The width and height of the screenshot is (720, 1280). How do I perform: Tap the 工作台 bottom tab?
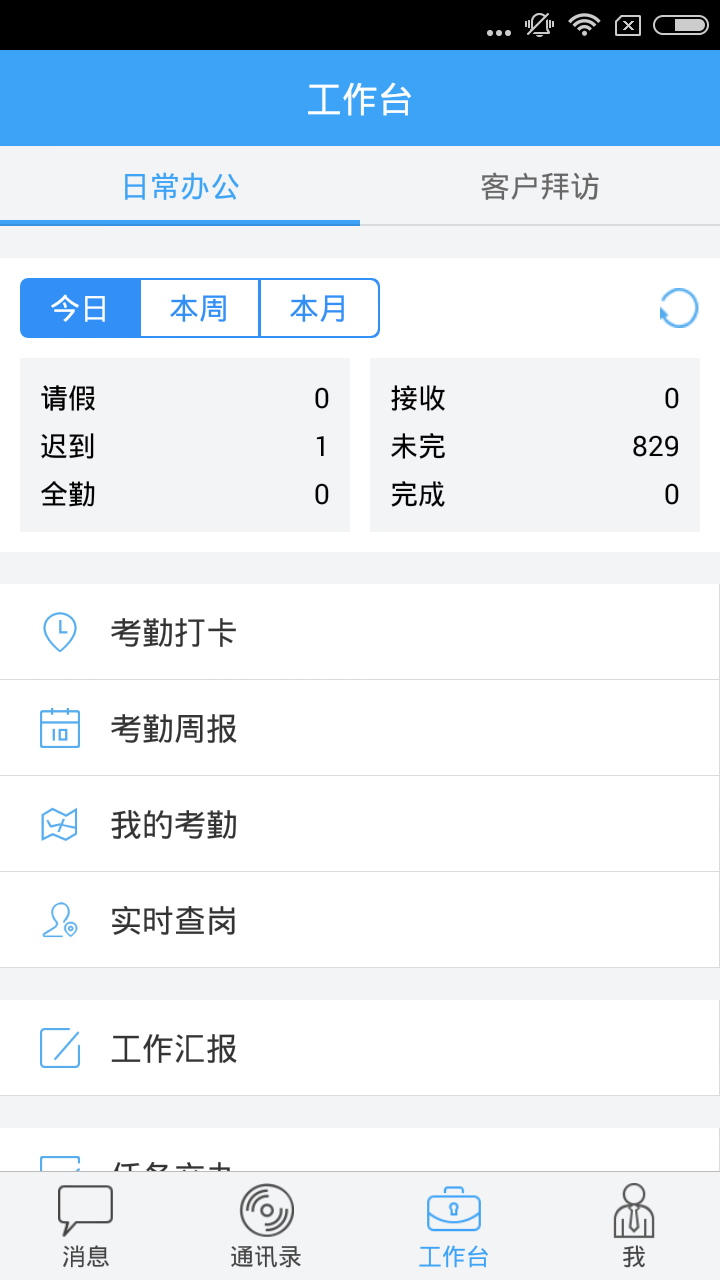point(453,1226)
